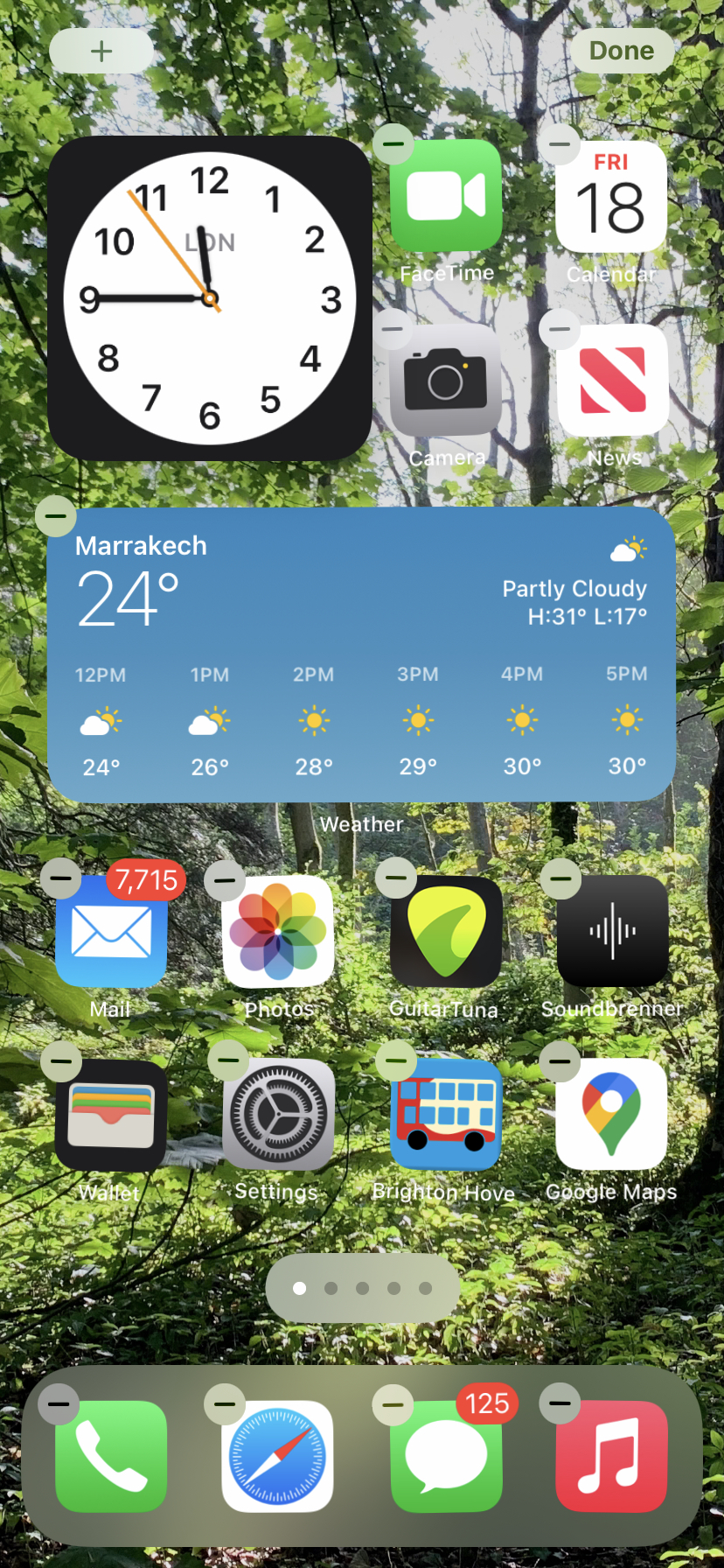
Task: Tap Done to exit edit mode
Action: (622, 51)
